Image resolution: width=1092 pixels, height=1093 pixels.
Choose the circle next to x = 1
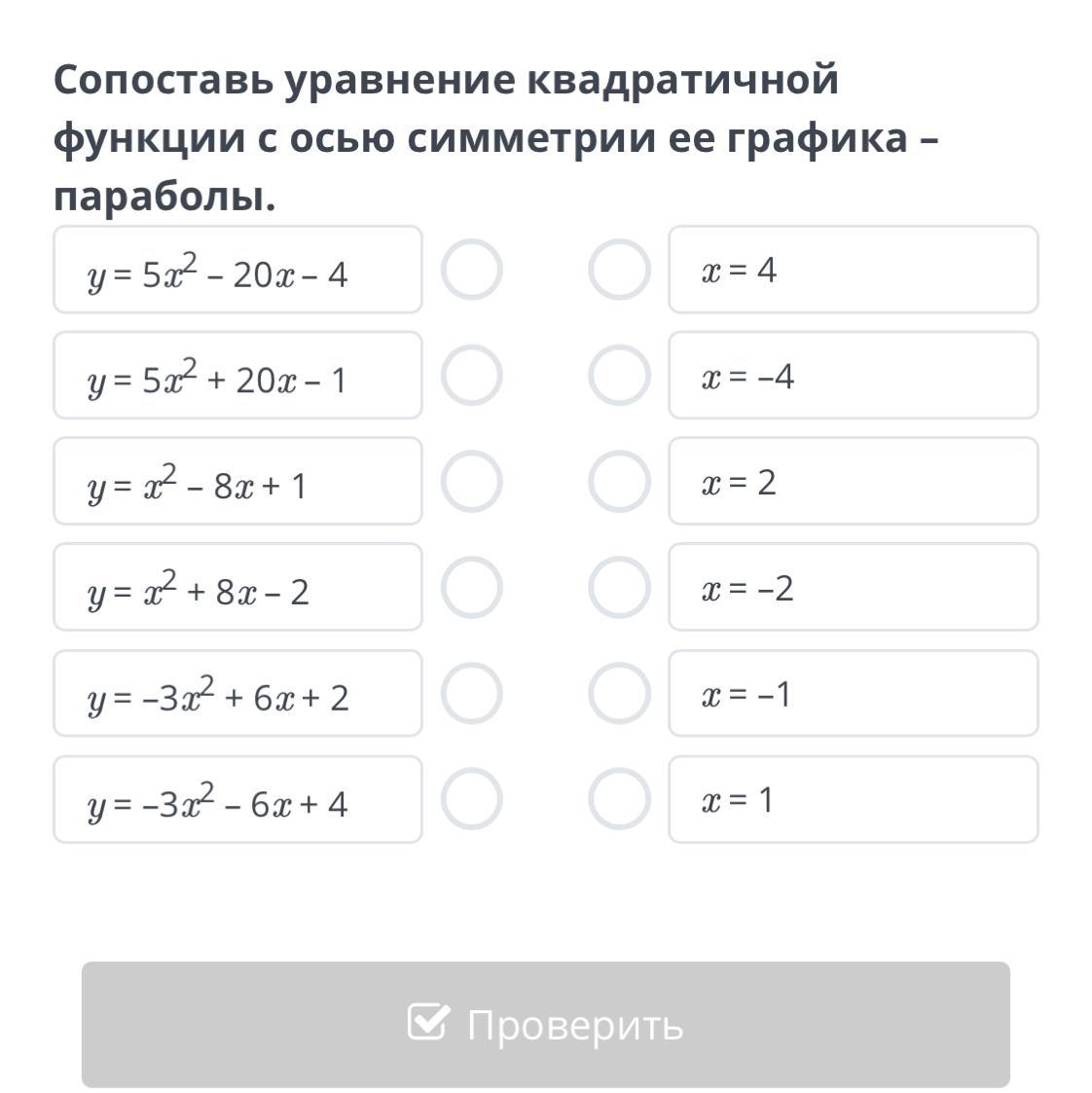click(619, 799)
